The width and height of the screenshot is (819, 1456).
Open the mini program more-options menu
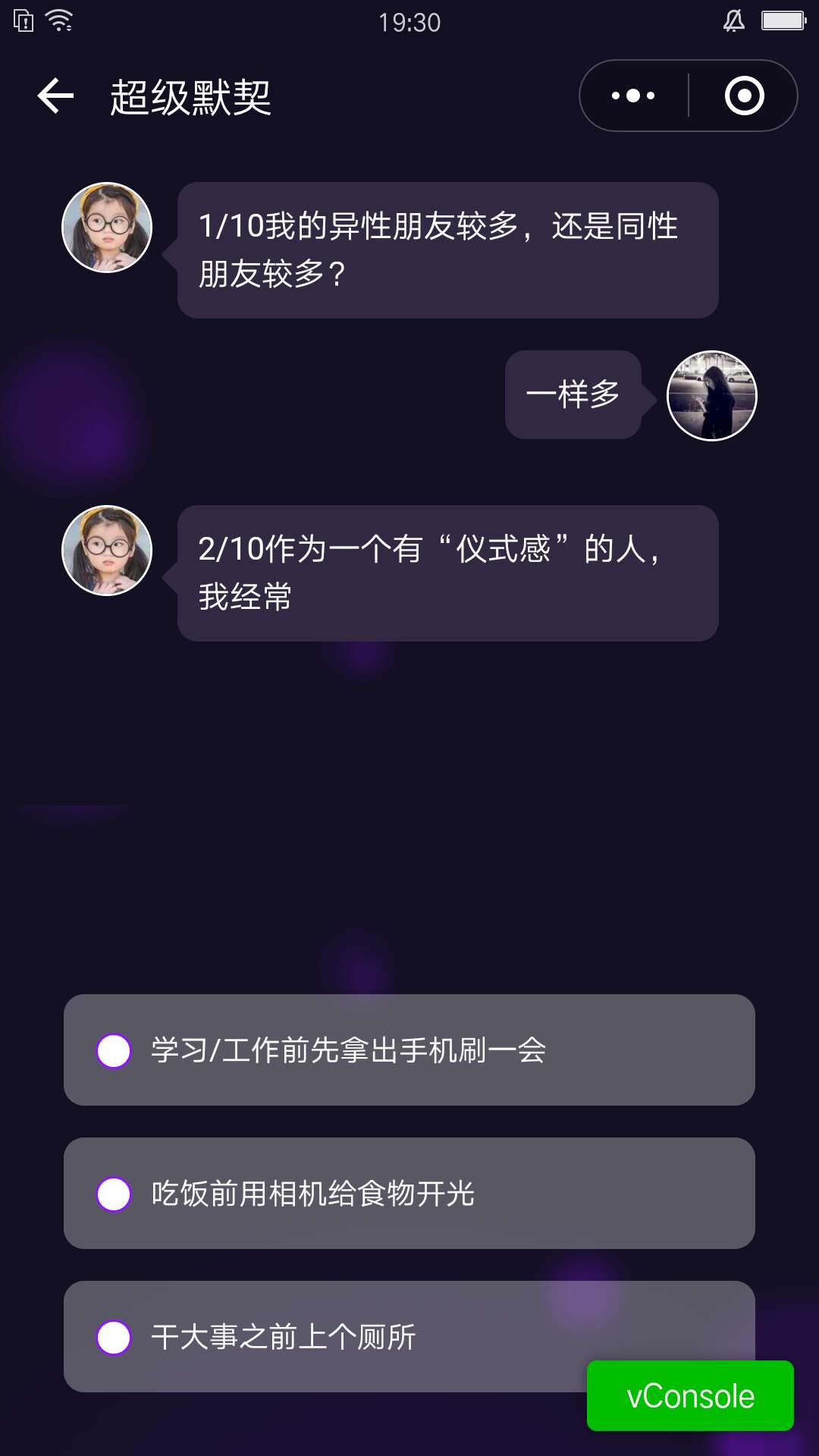pos(634,96)
